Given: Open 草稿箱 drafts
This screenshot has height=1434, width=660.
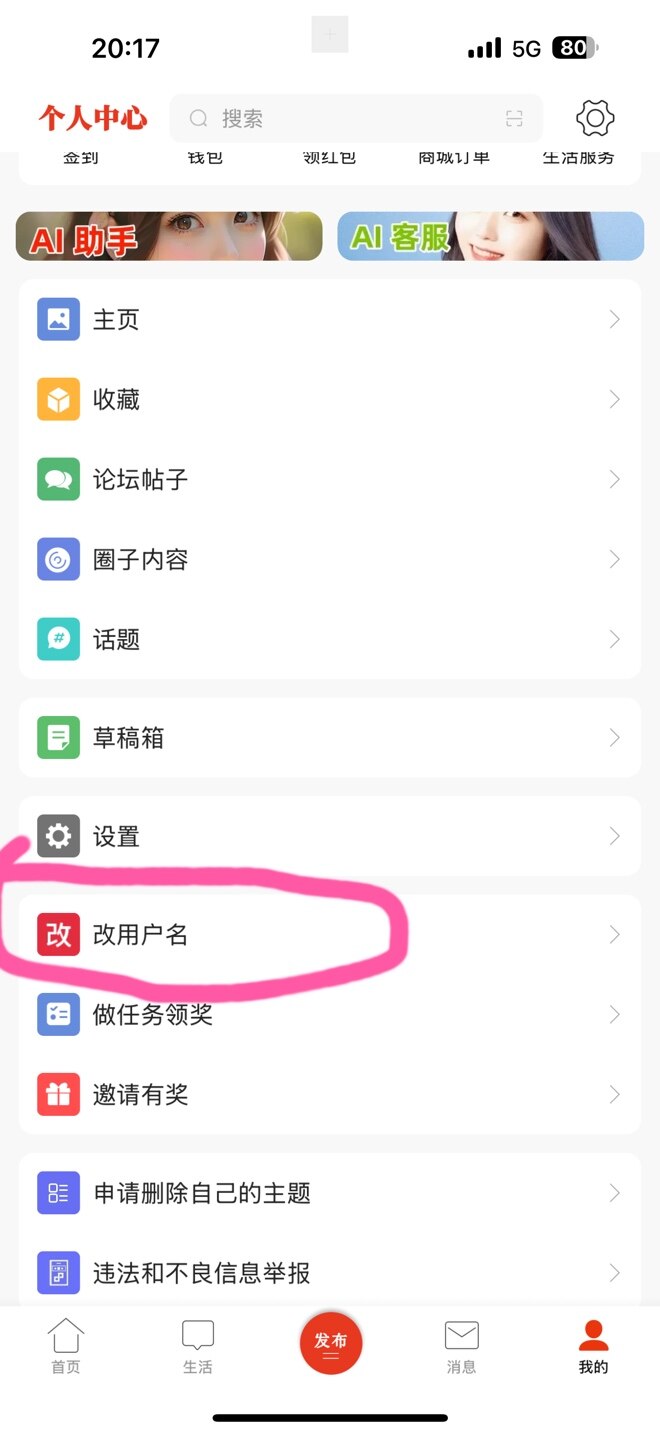Looking at the screenshot, I should coord(329,738).
